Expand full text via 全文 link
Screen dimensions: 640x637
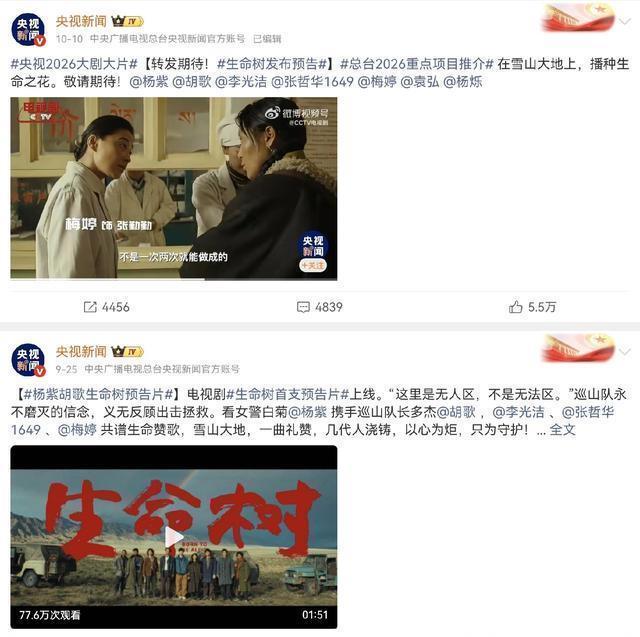[563, 430]
